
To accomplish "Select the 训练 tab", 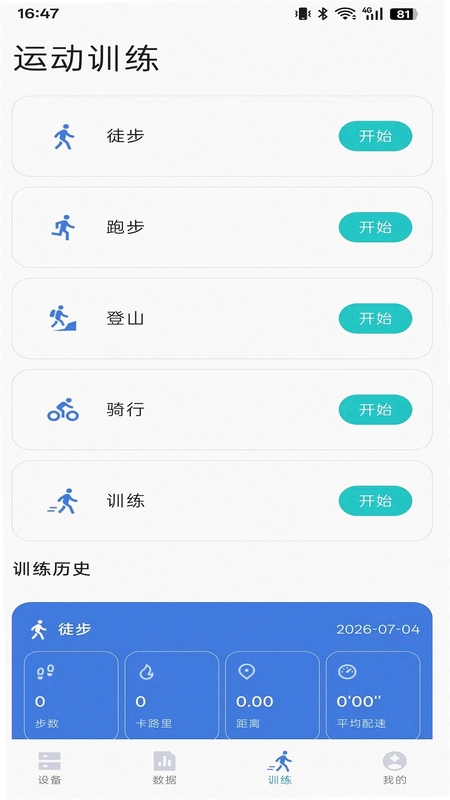I will pyautogui.click(x=280, y=768).
